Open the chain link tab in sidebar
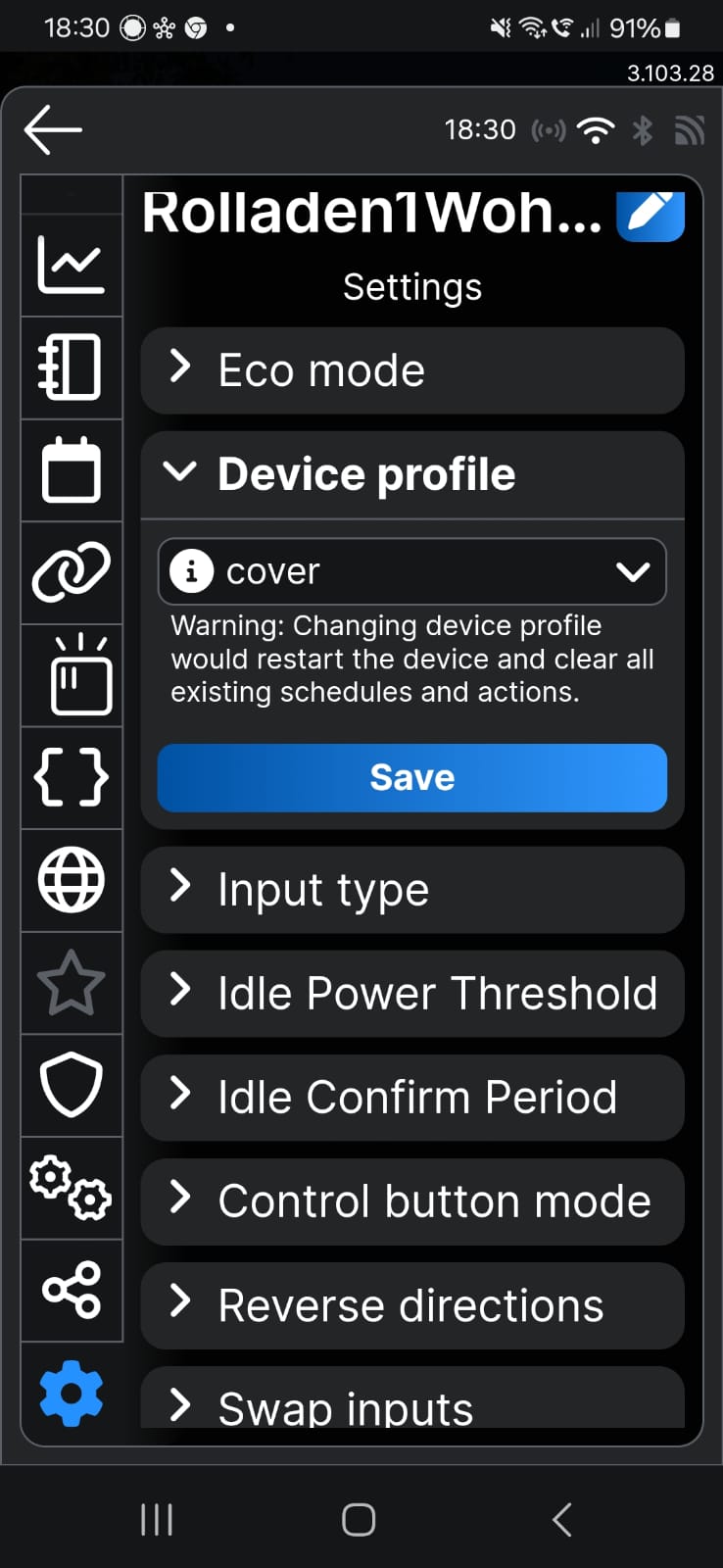723x1568 pixels. (71, 572)
